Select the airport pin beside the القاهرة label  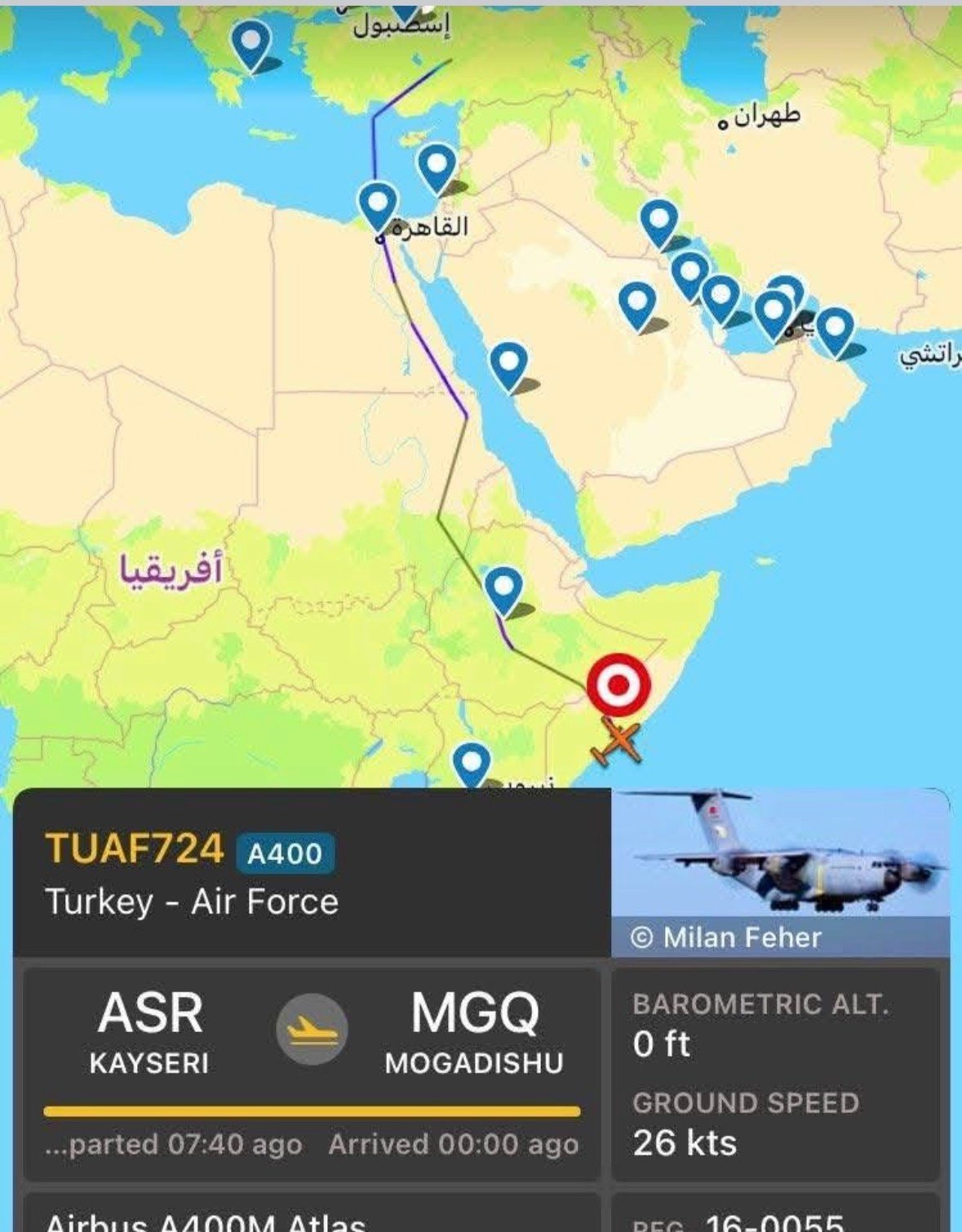[378, 205]
